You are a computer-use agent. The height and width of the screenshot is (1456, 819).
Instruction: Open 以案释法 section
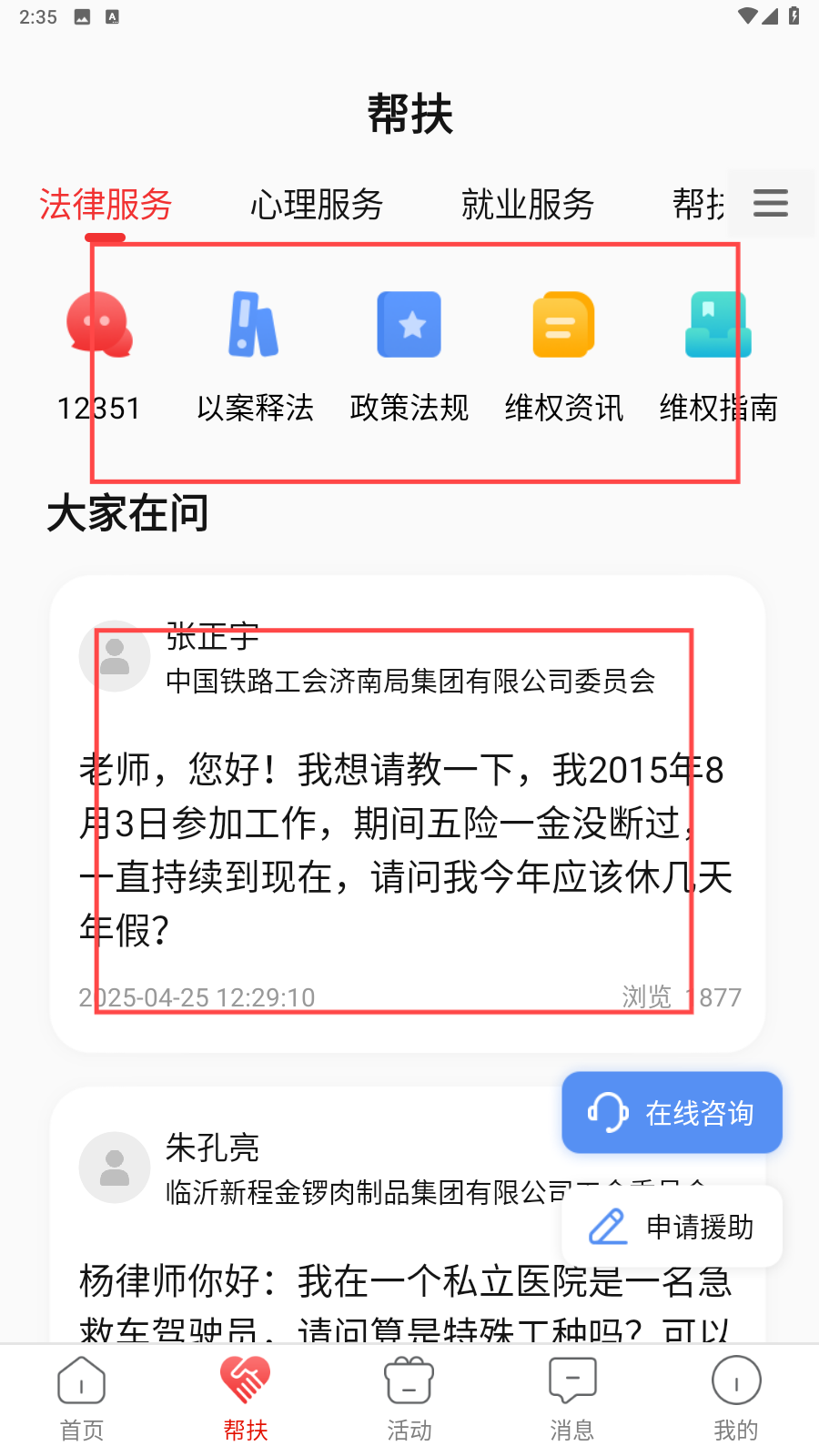tap(255, 355)
